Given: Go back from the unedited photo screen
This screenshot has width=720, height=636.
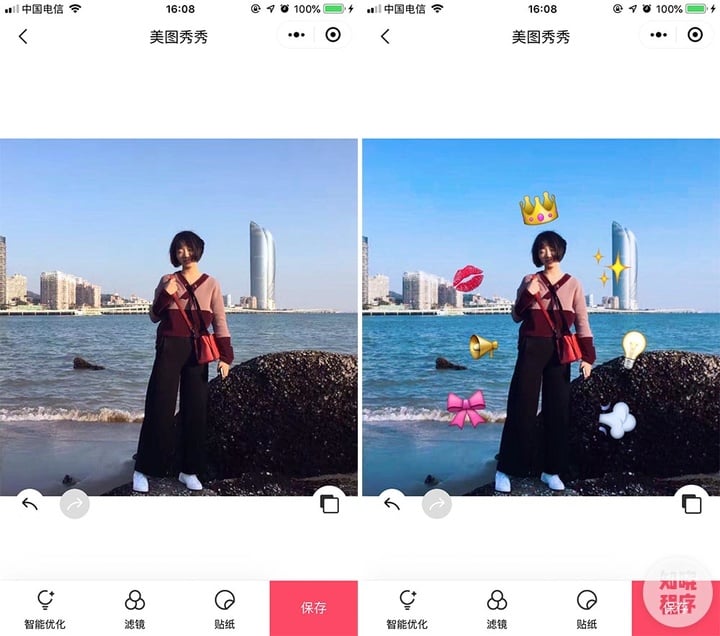Looking at the screenshot, I should pyautogui.click(x=23, y=36).
